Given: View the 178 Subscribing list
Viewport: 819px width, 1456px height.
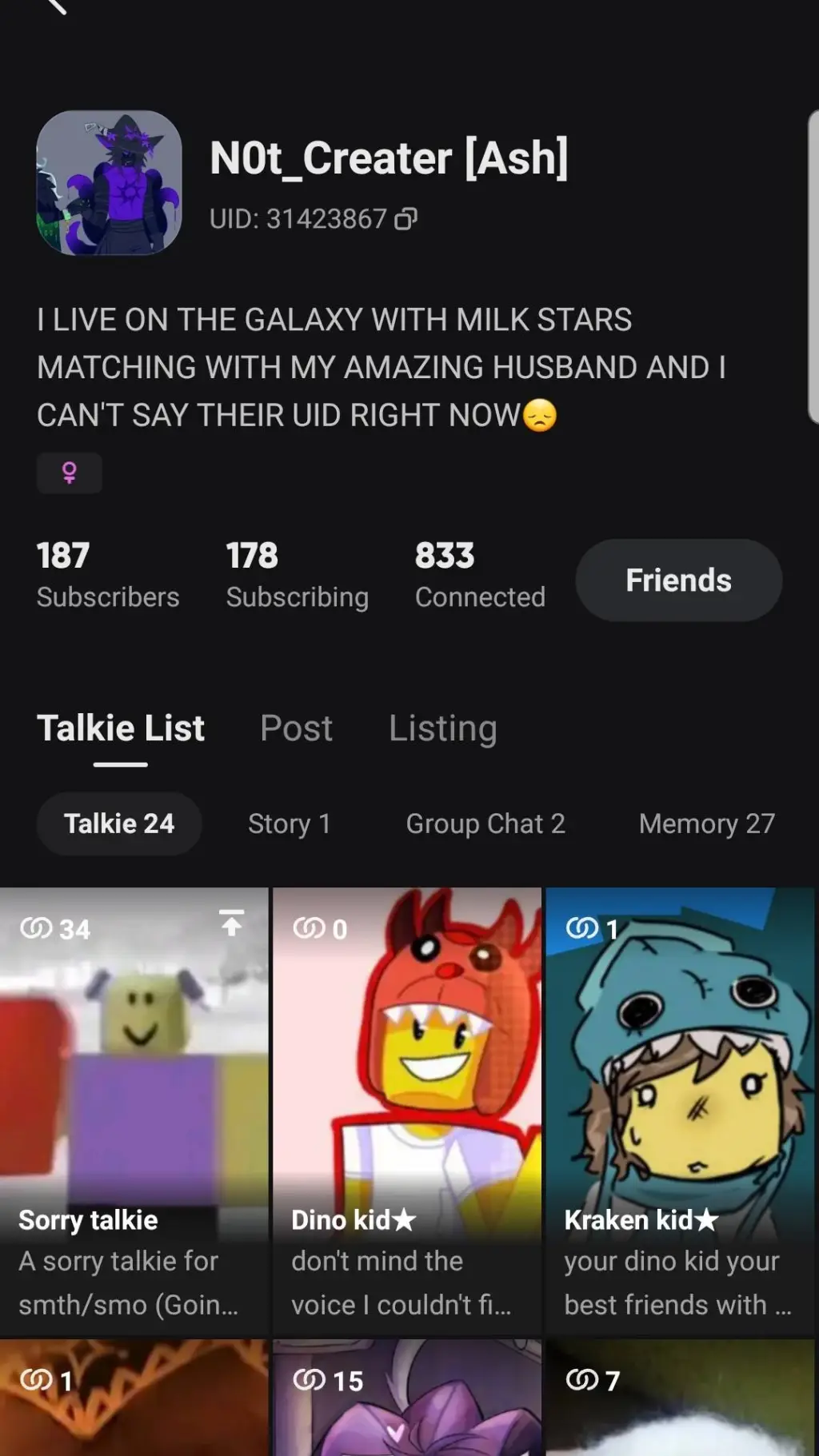Looking at the screenshot, I should (x=297, y=576).
